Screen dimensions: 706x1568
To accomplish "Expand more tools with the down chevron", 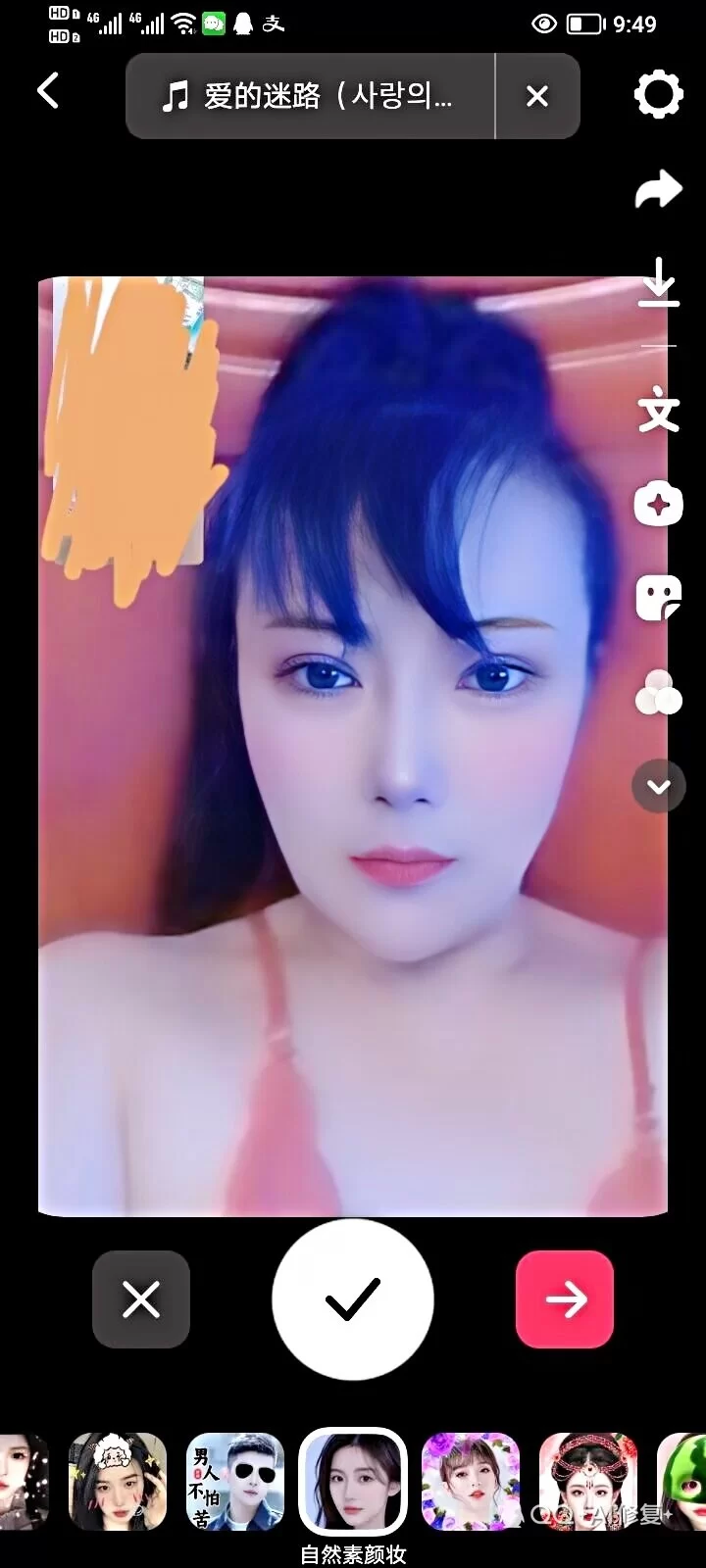I will pyautogui.click(x=658, y=786).
